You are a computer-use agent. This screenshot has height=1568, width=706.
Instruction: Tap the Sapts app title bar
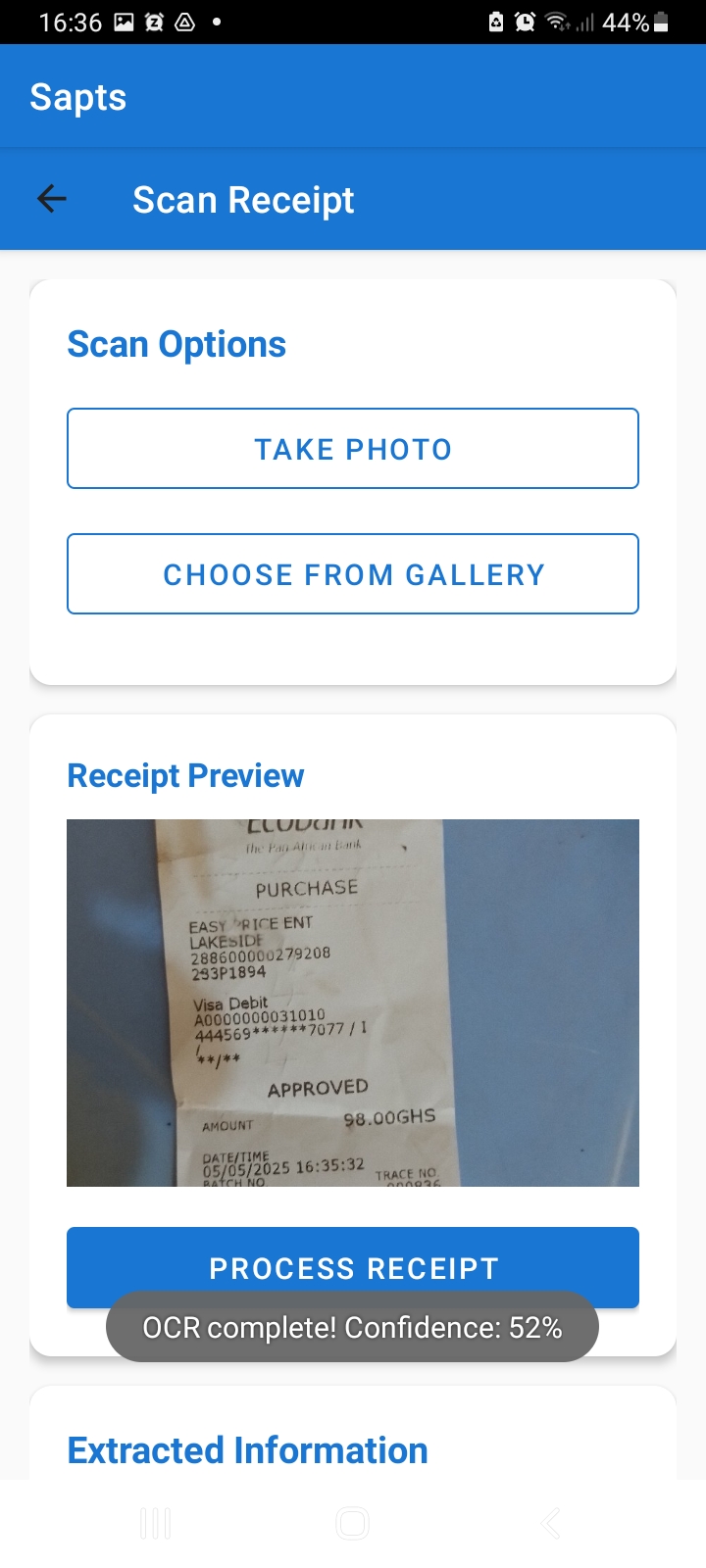[77, 95]
